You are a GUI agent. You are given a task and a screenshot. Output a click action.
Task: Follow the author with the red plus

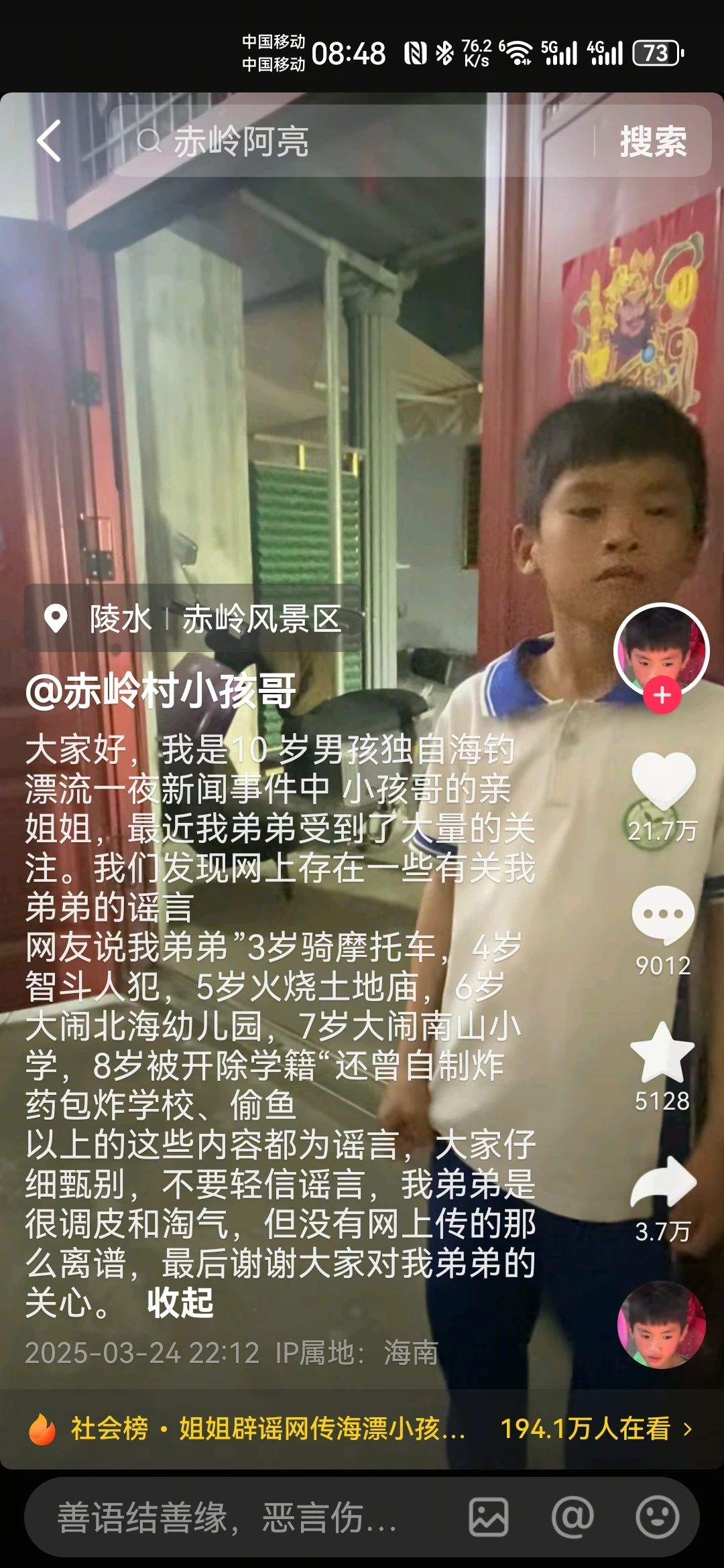pos(662,696)
